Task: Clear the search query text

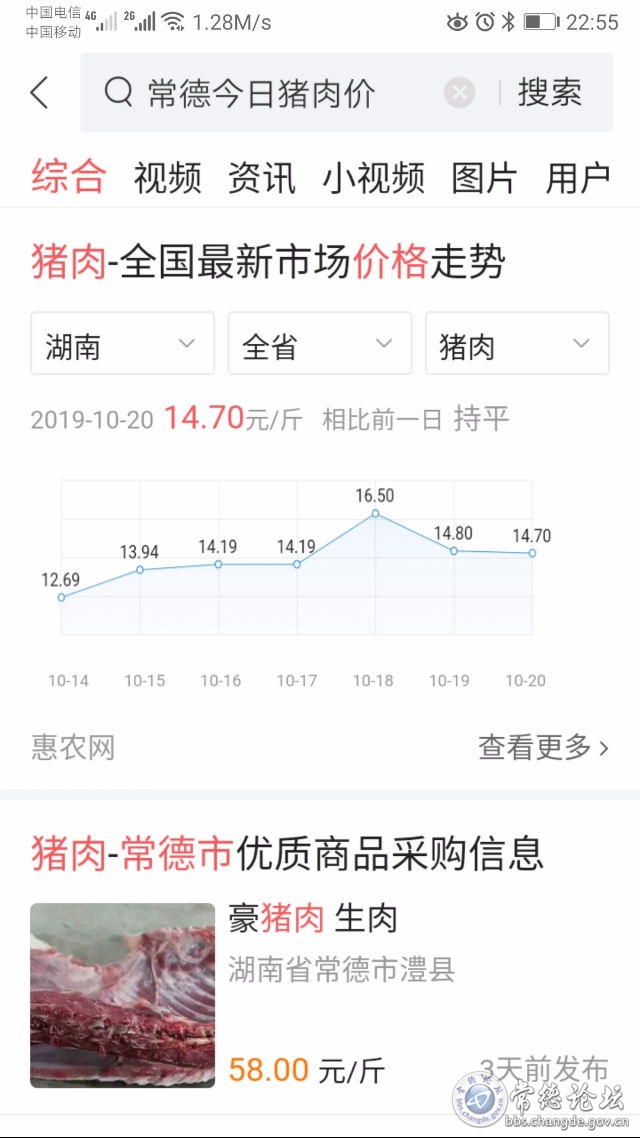Action: (459, 93)
